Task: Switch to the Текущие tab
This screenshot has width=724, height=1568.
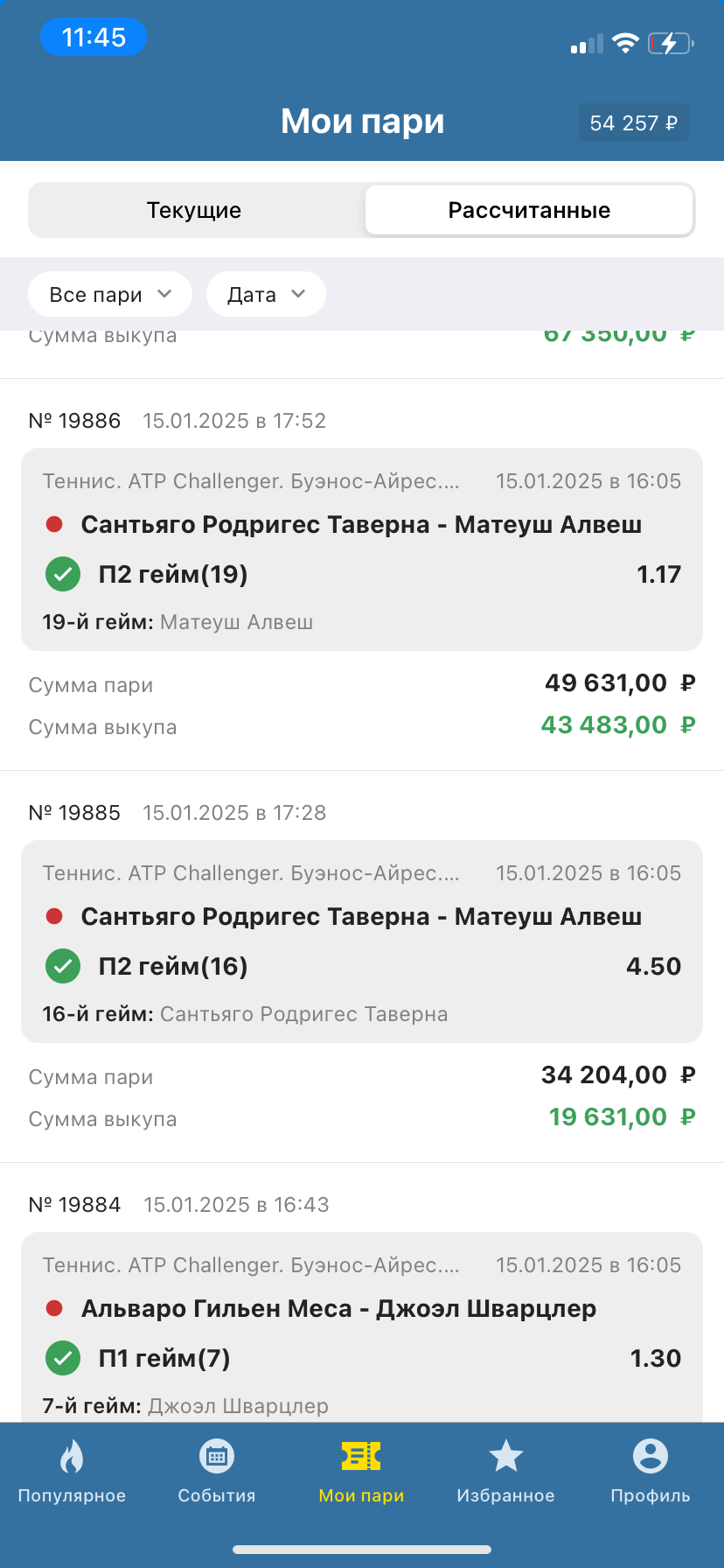Action: click(194, 210)
